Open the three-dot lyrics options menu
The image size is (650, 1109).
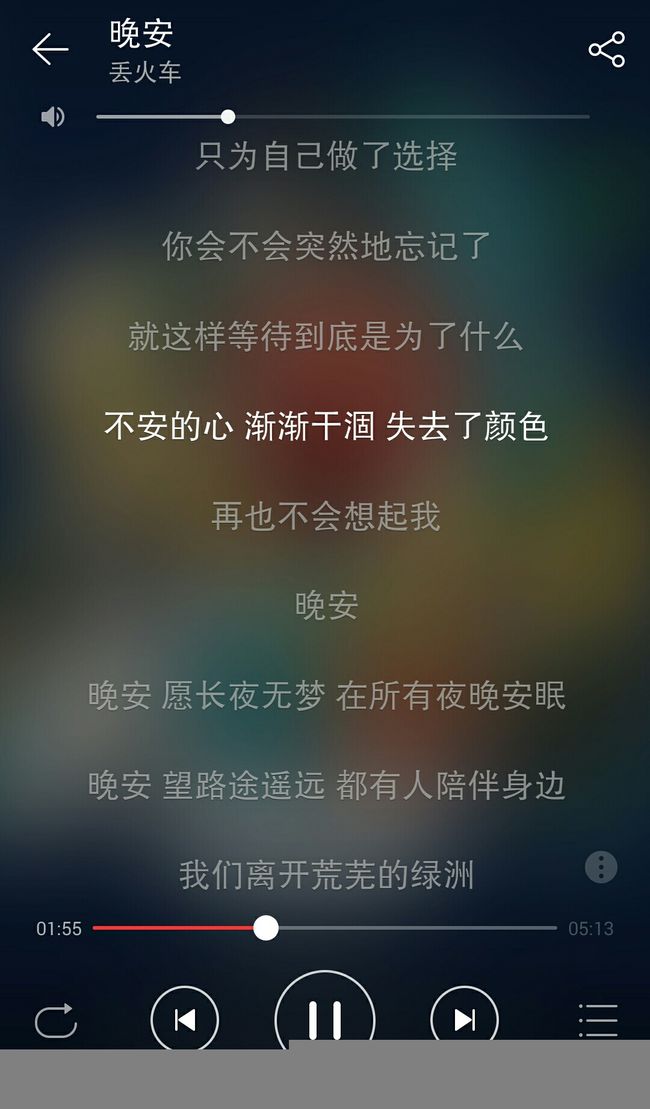pos(601,866)
